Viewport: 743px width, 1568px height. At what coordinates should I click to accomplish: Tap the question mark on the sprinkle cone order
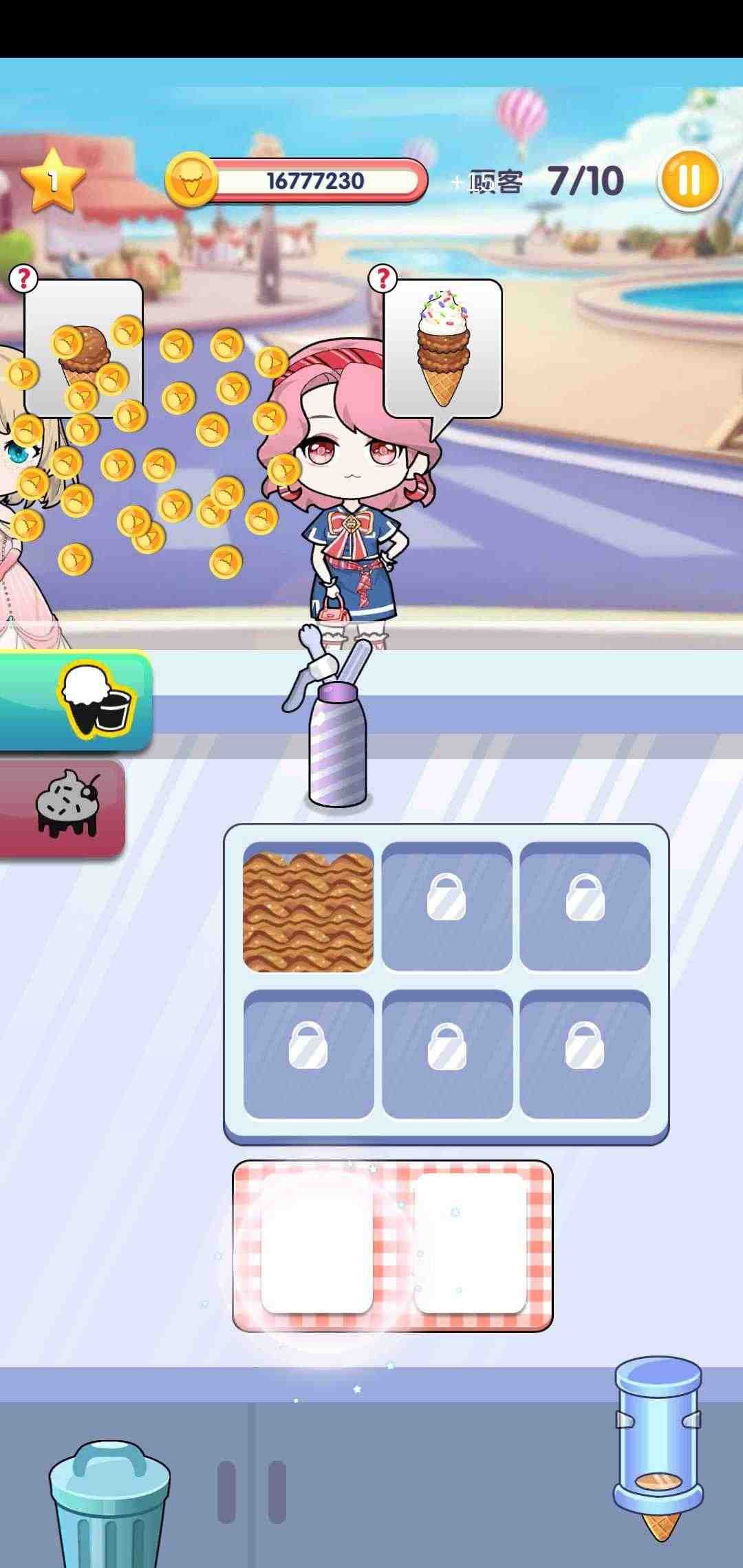pos(383,278)
